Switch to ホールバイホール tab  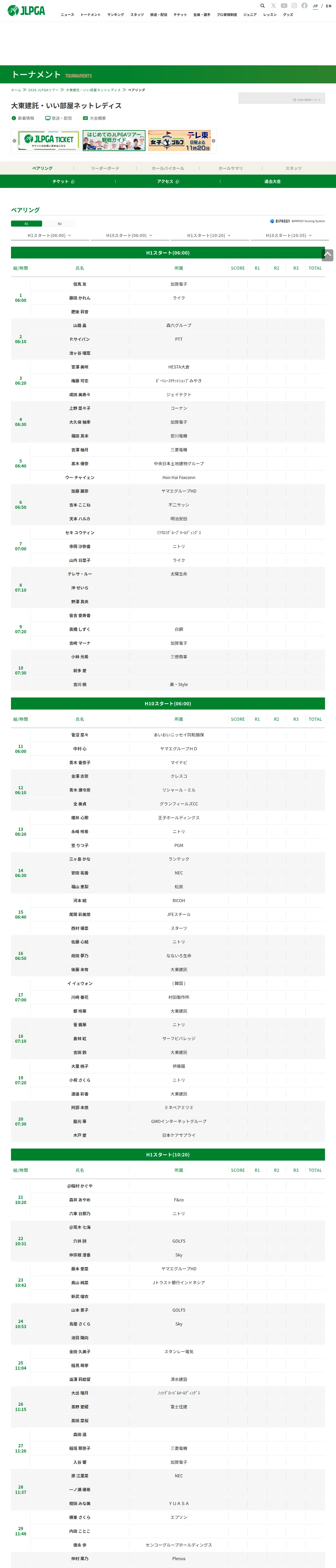[x=168, y=168]
